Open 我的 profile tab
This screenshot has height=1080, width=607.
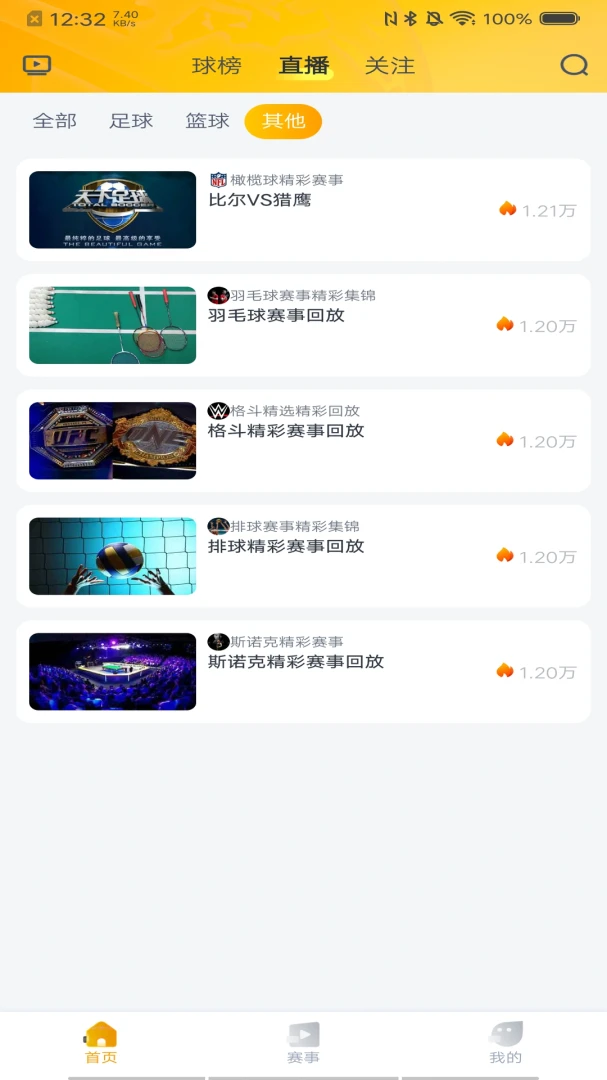click(506, 1043)
